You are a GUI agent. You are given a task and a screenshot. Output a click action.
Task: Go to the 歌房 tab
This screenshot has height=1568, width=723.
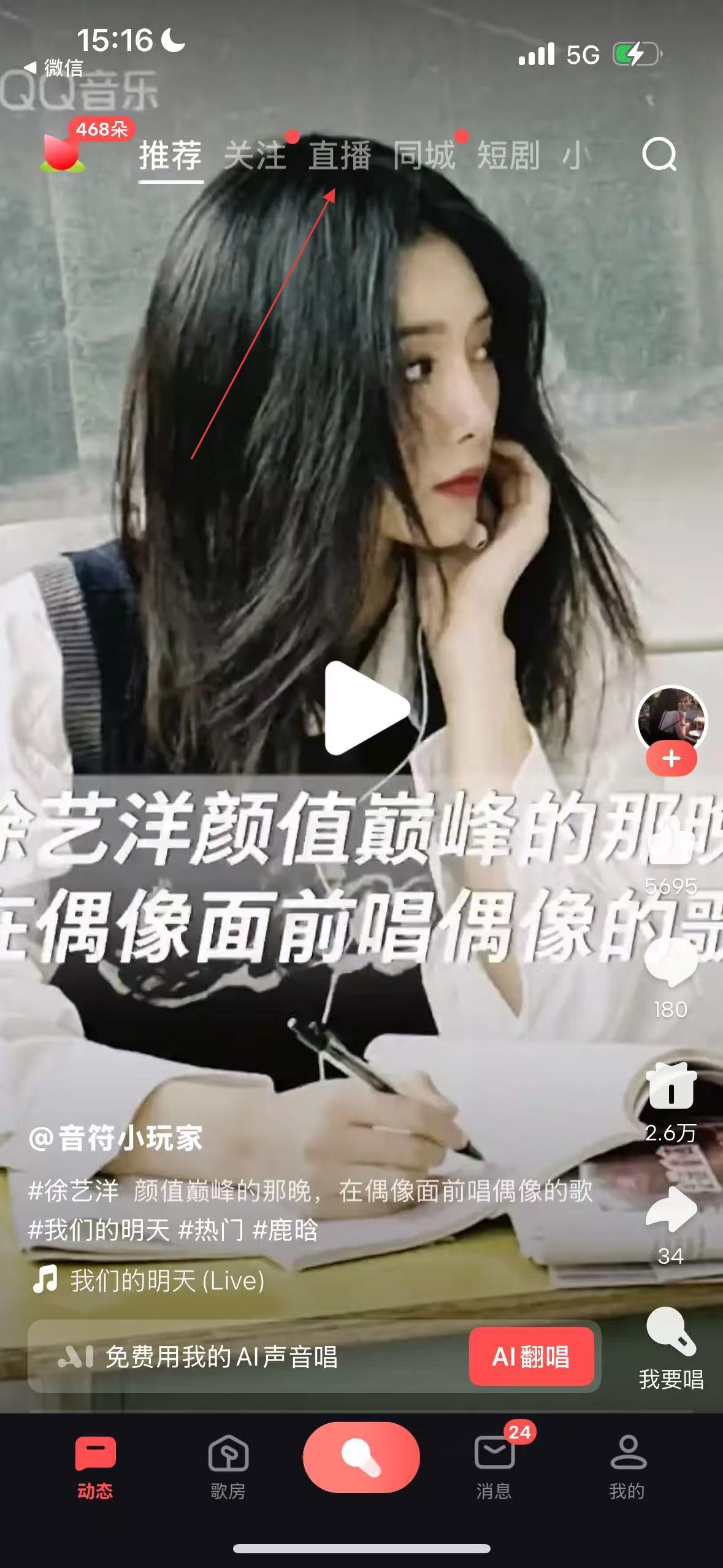[228, 1467]
